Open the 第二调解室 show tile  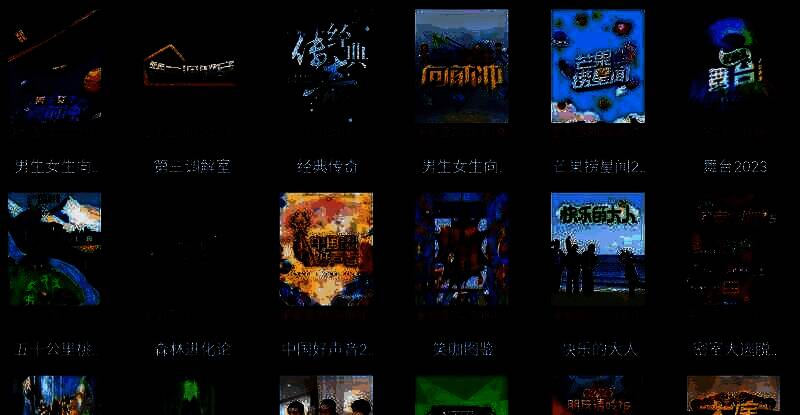pos(191,67)
